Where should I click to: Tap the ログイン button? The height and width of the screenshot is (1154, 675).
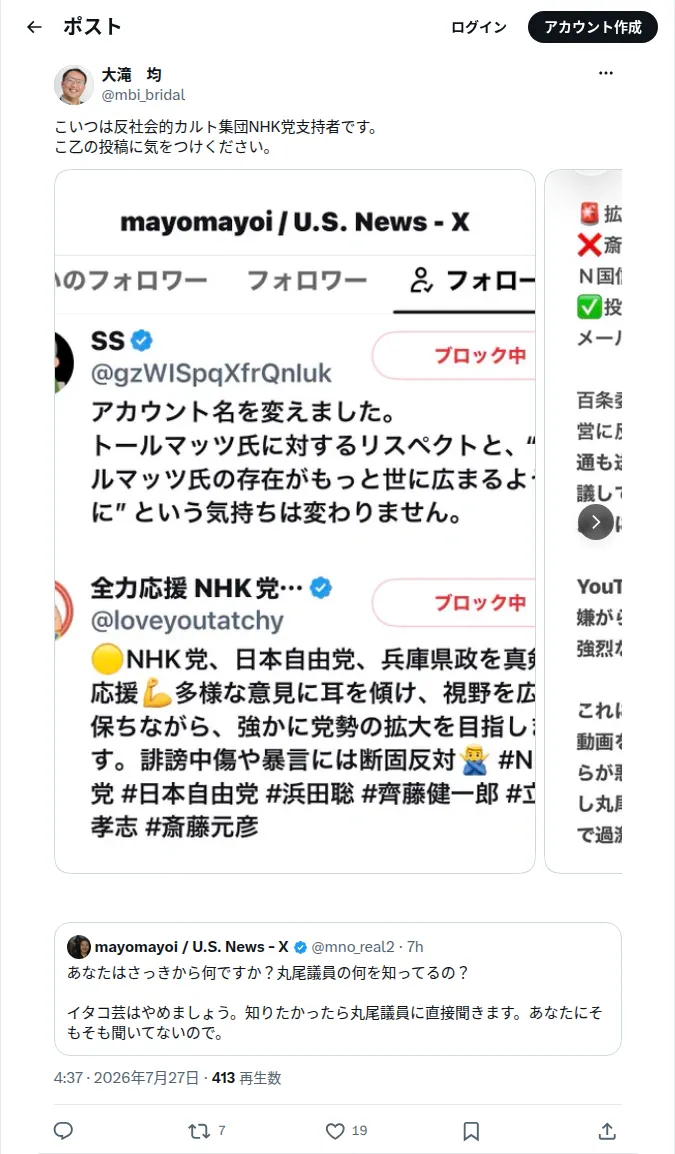478,27
